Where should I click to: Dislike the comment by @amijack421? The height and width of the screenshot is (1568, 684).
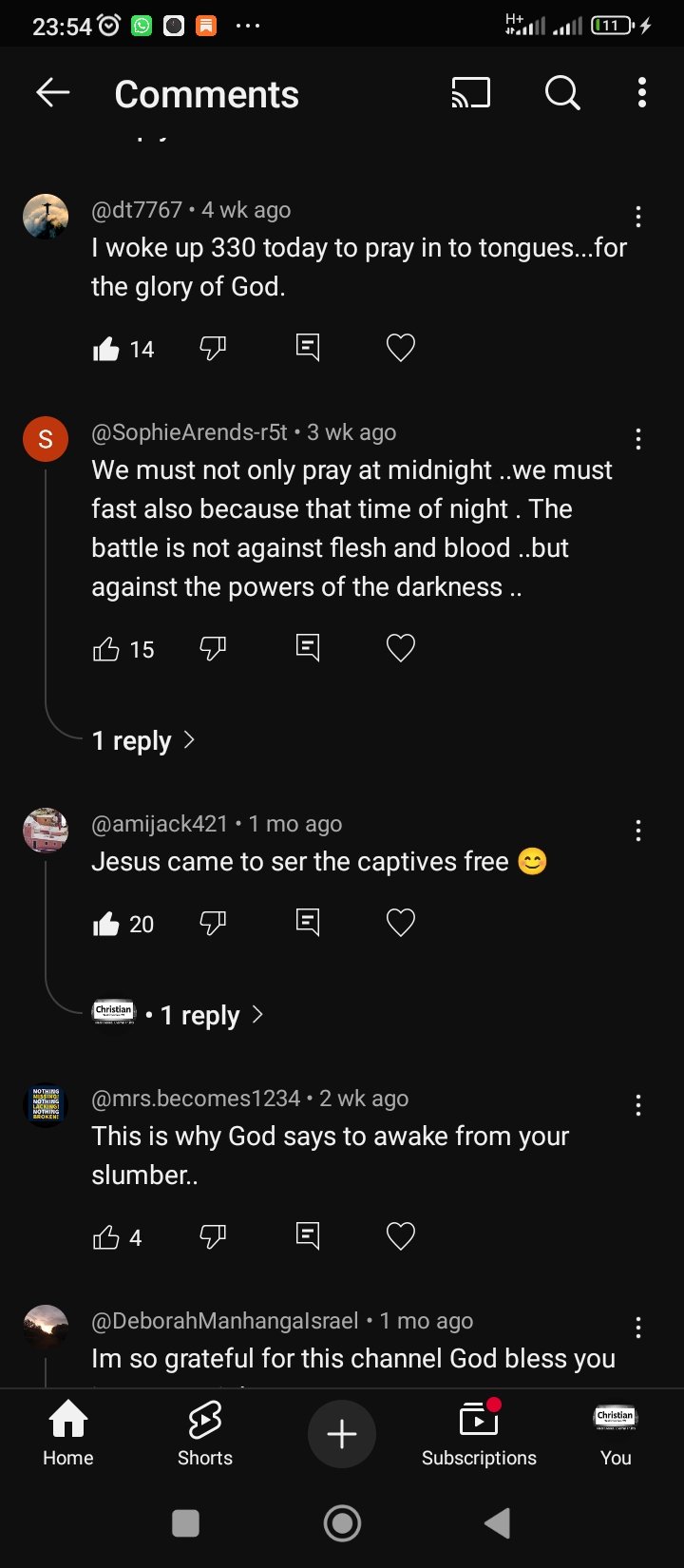pos(213,923)
